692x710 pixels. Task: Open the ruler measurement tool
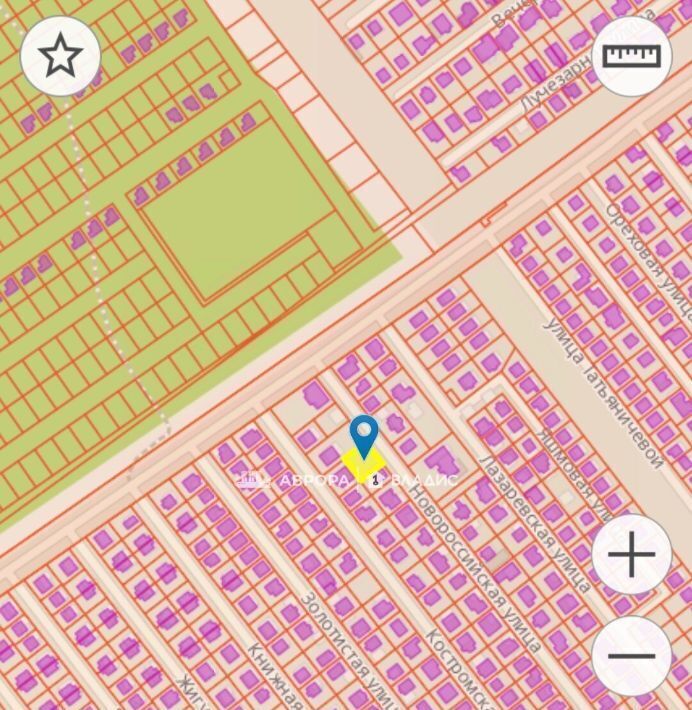632,56
